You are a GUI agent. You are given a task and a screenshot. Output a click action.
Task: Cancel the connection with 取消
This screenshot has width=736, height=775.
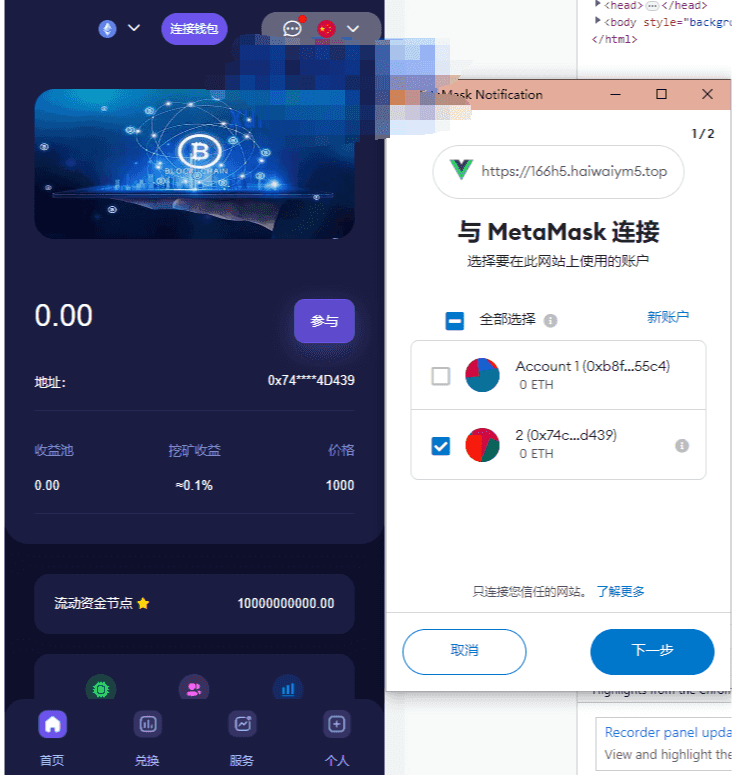(464, 651)
